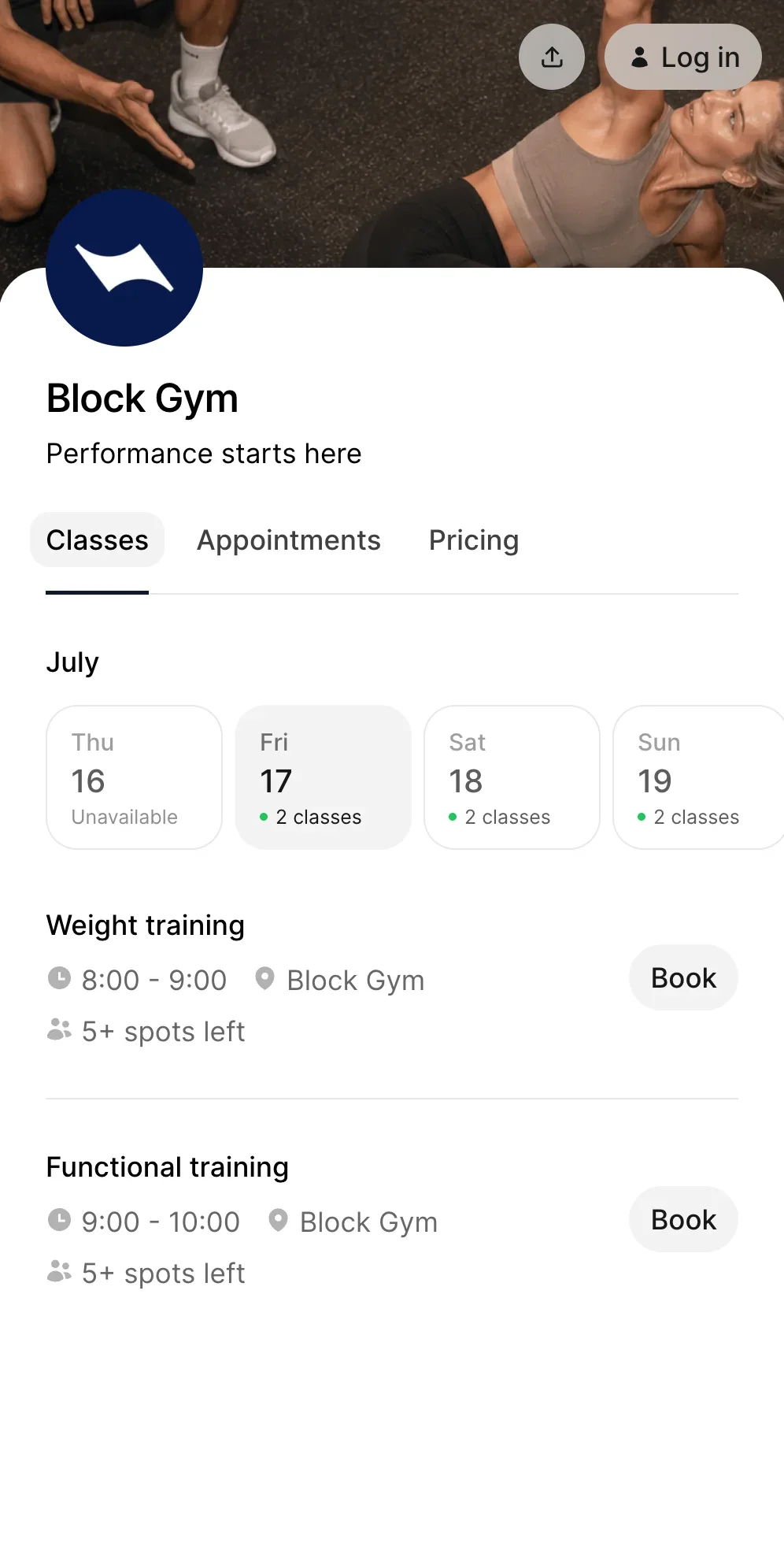Screen dimensions: 784x1550
Task: View classes for Sunday 19
Action: pyautogui.click(x=698, y=777)
